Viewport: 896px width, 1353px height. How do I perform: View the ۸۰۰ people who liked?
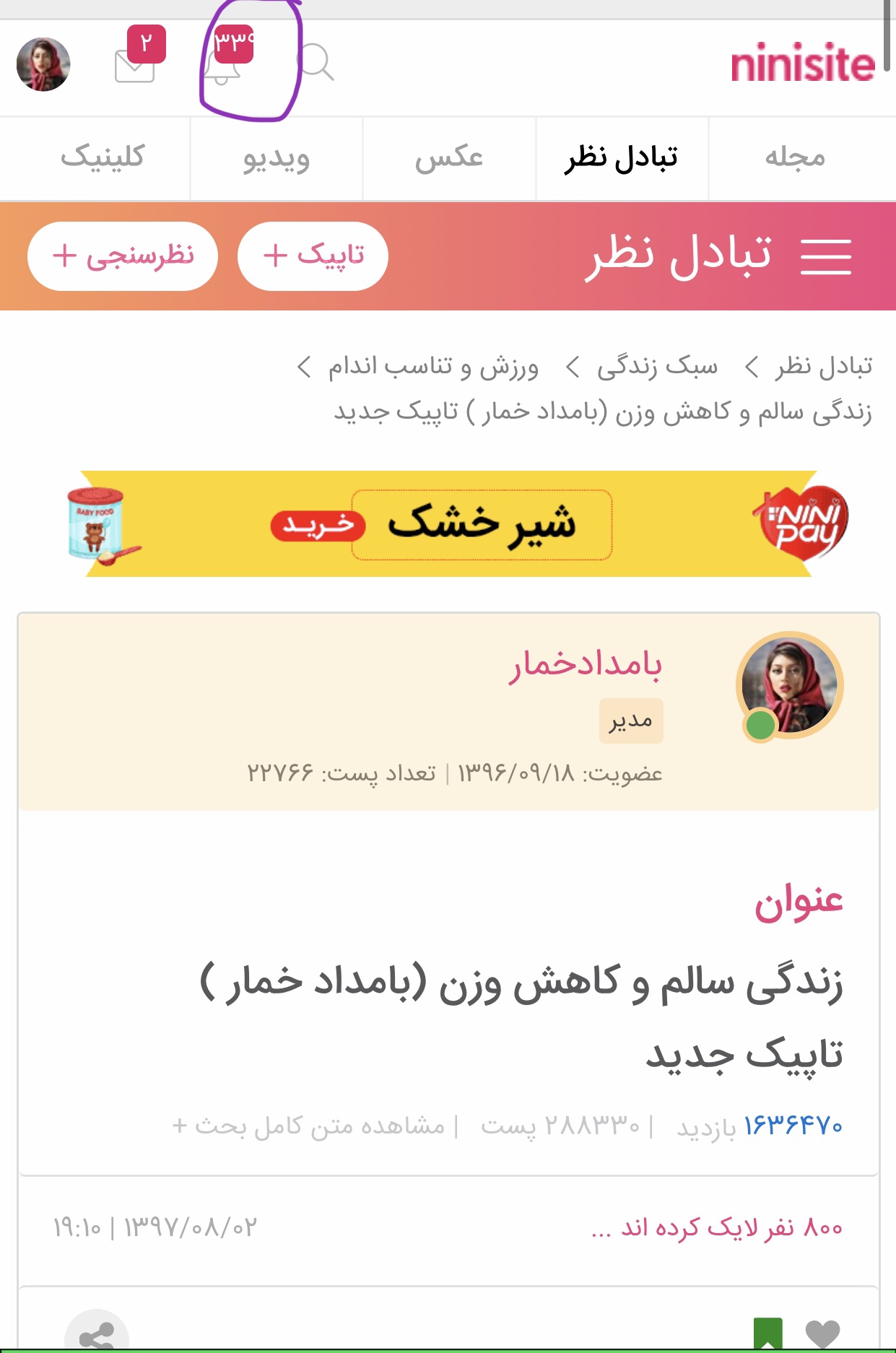[716, 1227]
